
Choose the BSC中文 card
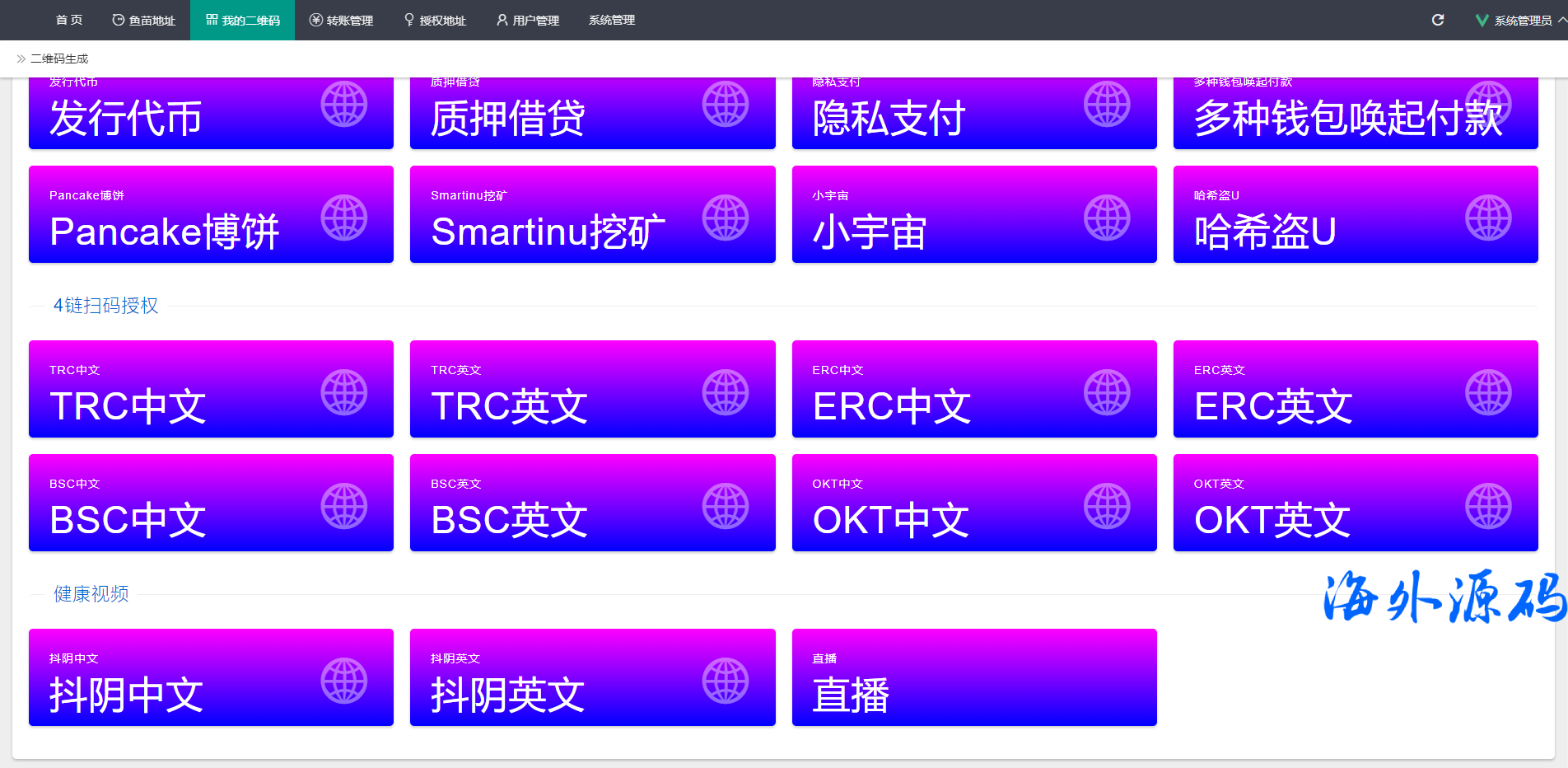(211, 503)
